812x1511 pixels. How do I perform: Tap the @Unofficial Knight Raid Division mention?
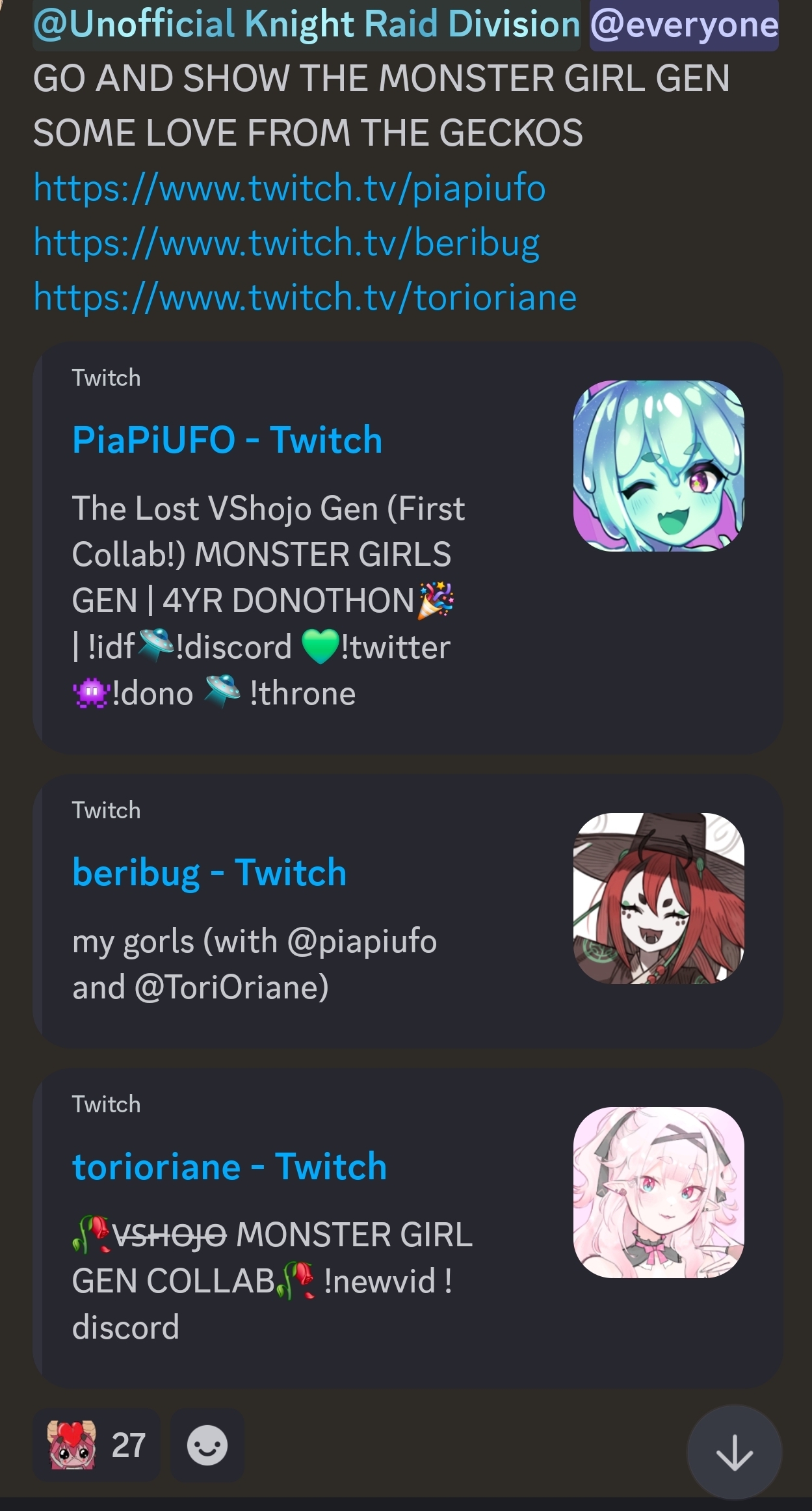point(307,25)
